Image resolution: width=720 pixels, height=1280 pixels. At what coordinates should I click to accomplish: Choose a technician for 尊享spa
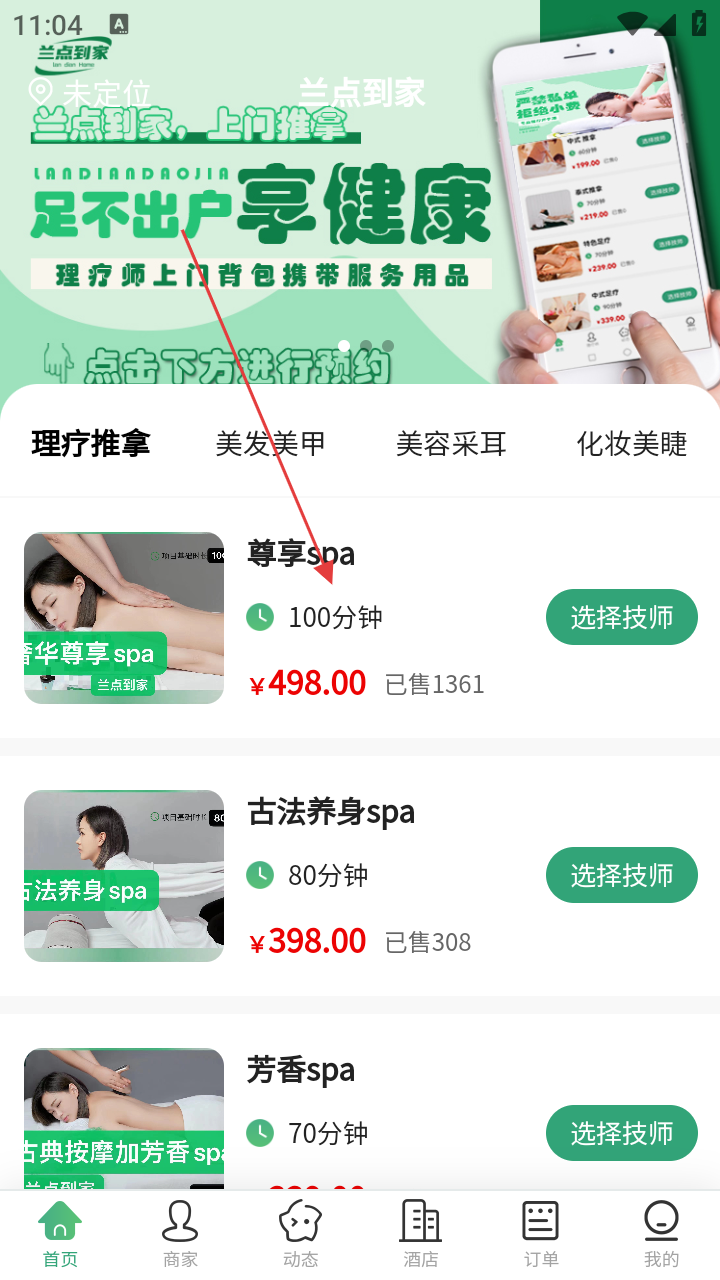tap(621, 617)
